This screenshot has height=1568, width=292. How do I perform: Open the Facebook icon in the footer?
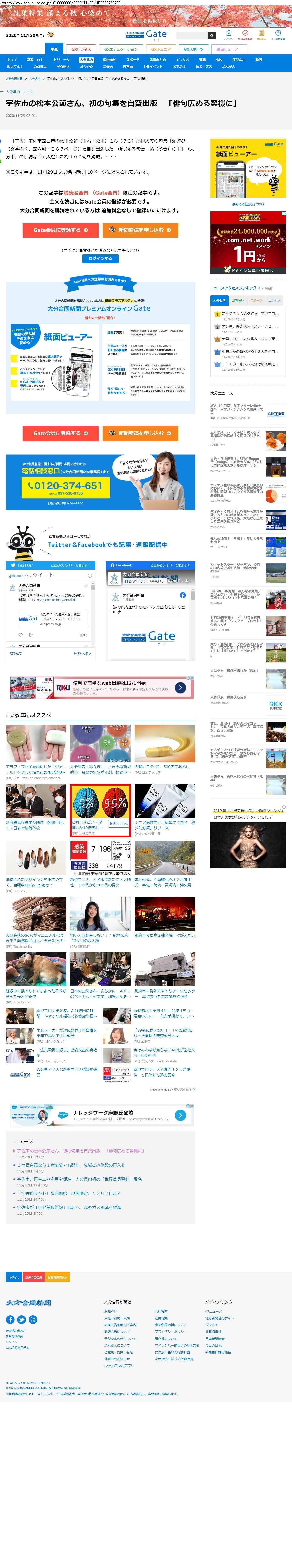coord(10,1320)
